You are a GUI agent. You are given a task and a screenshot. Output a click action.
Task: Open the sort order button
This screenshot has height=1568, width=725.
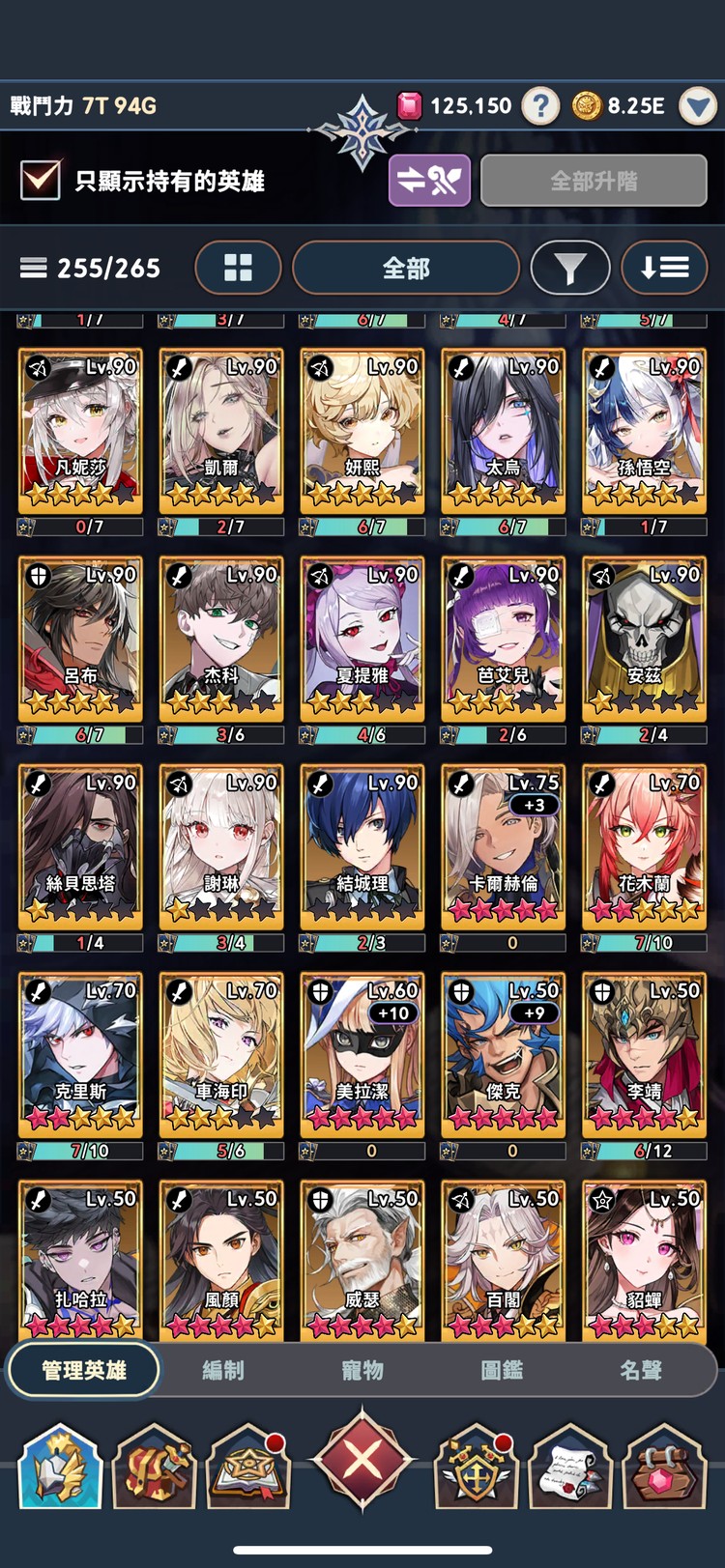(664, 268)
